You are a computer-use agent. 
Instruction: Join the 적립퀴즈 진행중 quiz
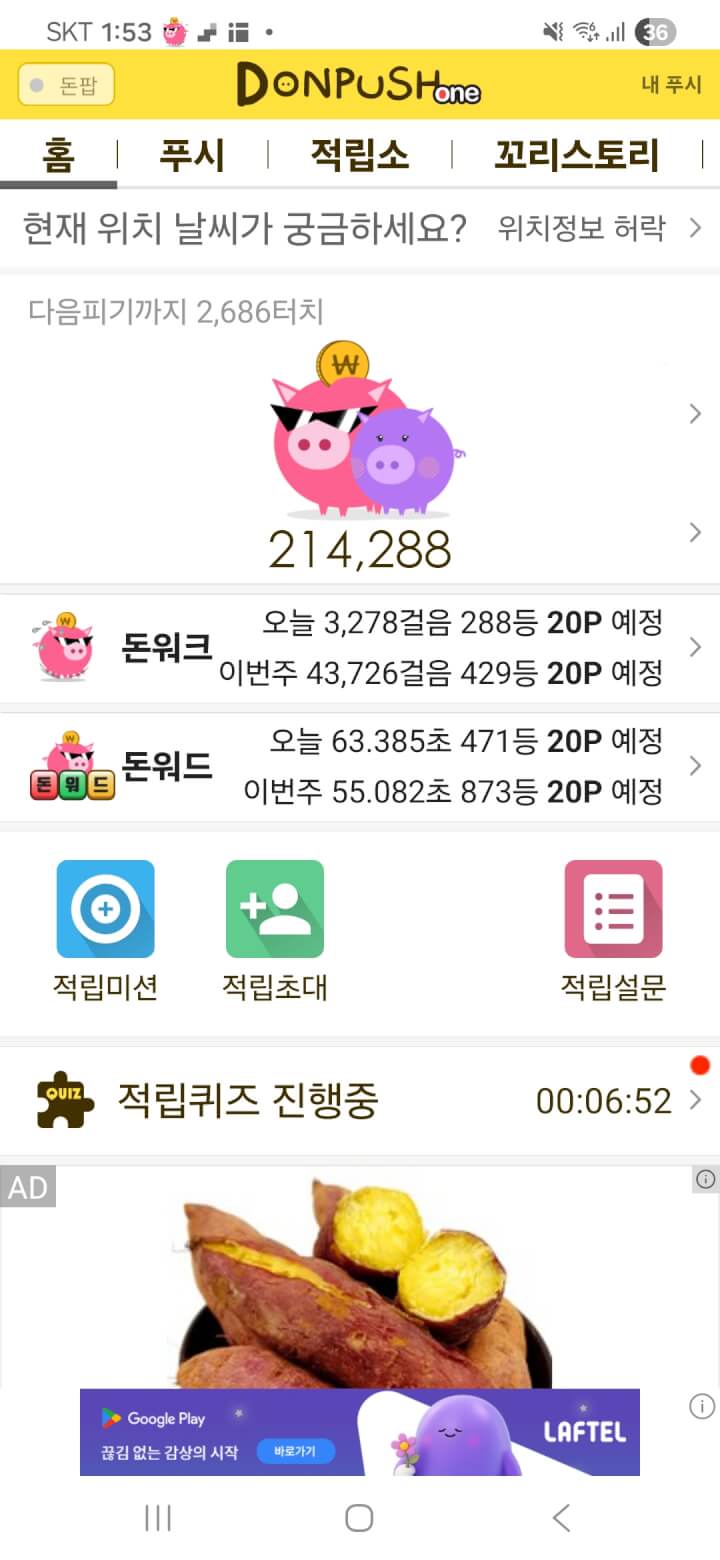click(x=360, y=1101)
